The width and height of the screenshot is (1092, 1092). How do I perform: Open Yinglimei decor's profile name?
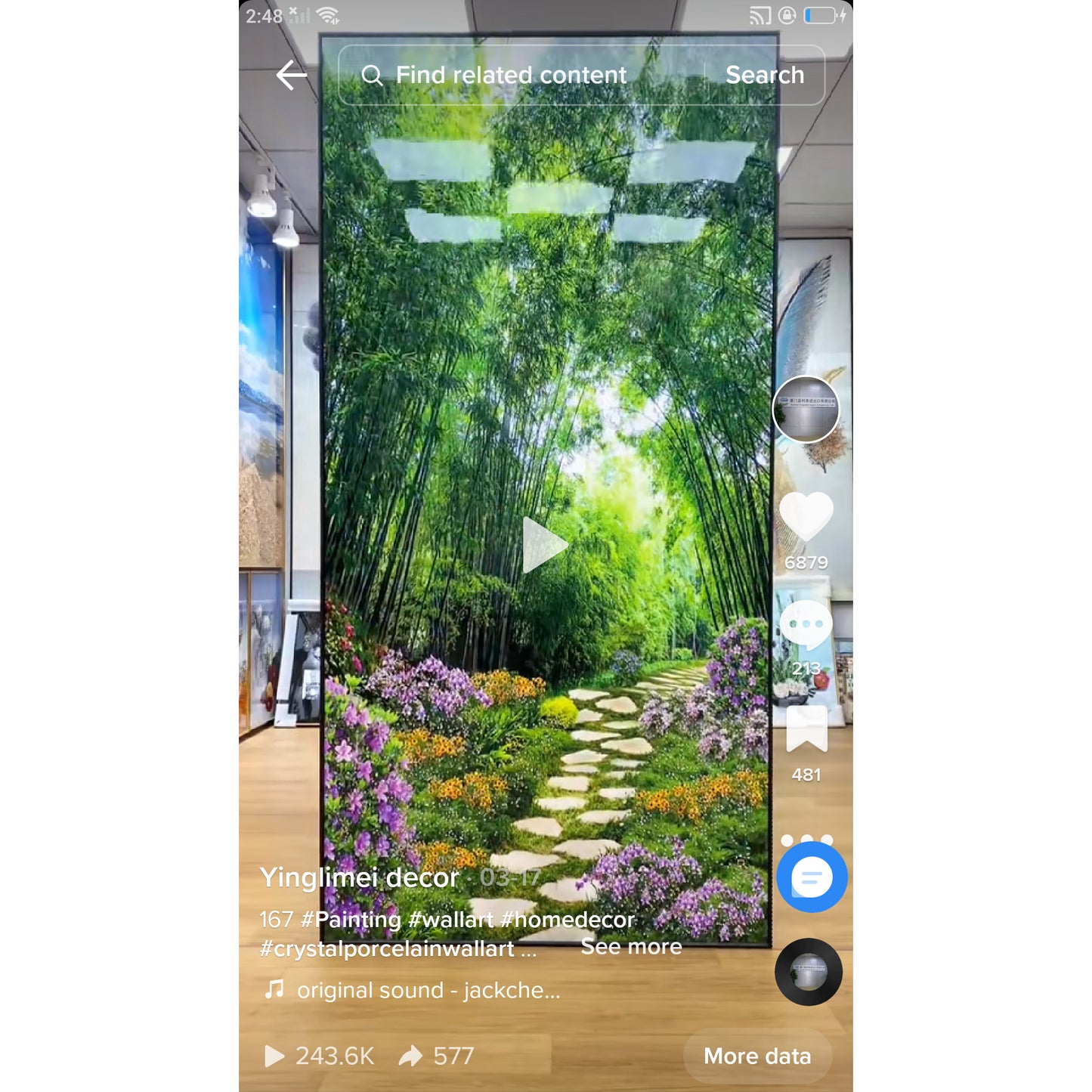(x=359, y=877)
